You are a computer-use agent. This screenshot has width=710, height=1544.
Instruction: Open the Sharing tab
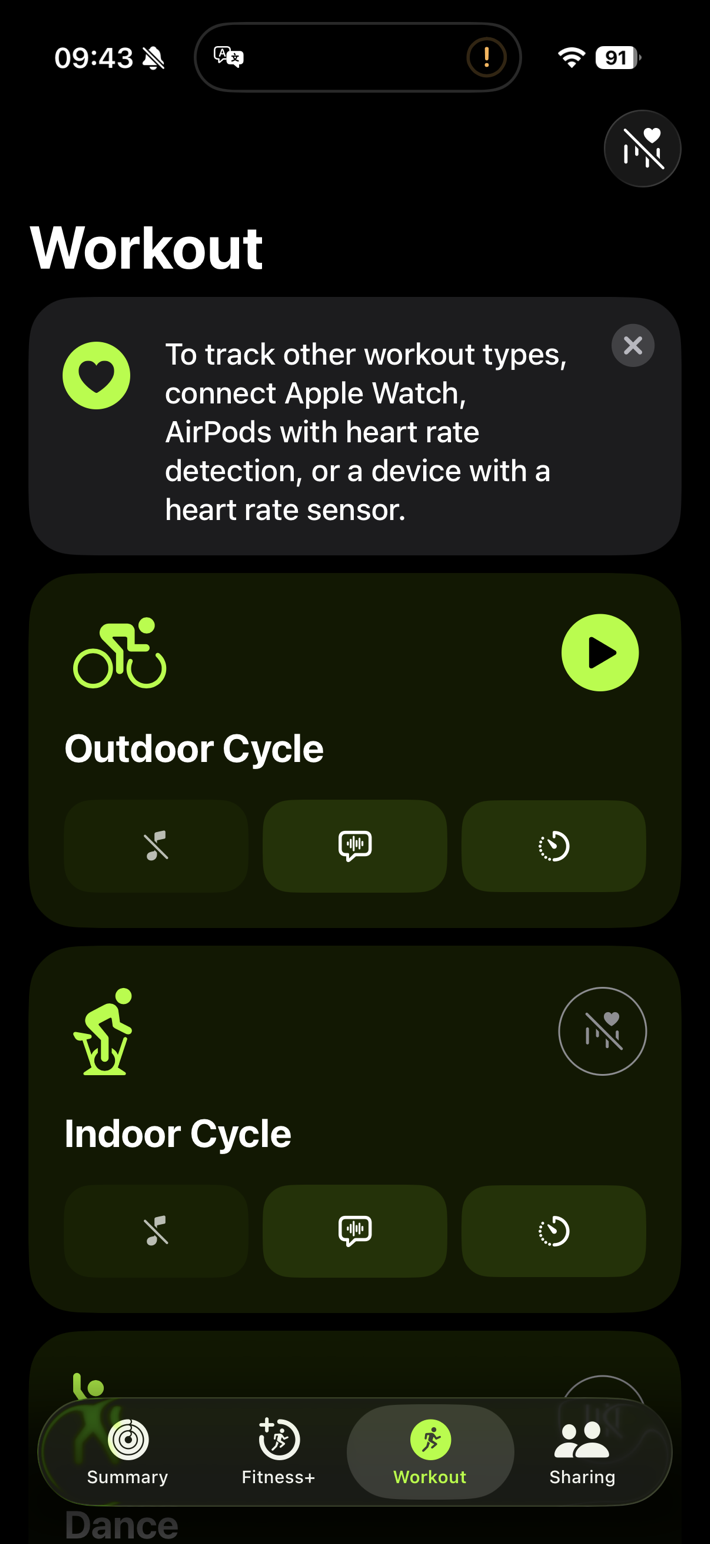coord(582,1452)
